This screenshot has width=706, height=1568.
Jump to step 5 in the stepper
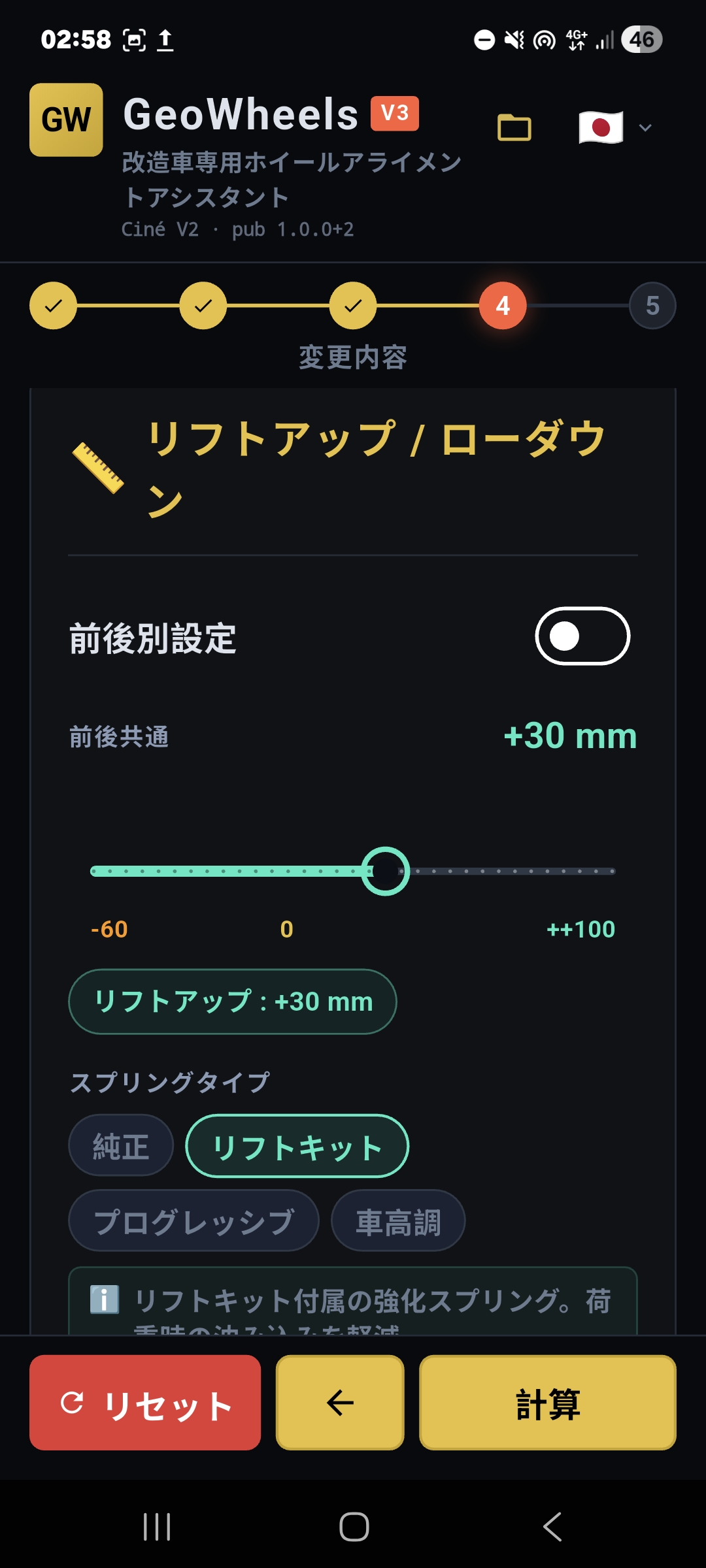(652, 306)
